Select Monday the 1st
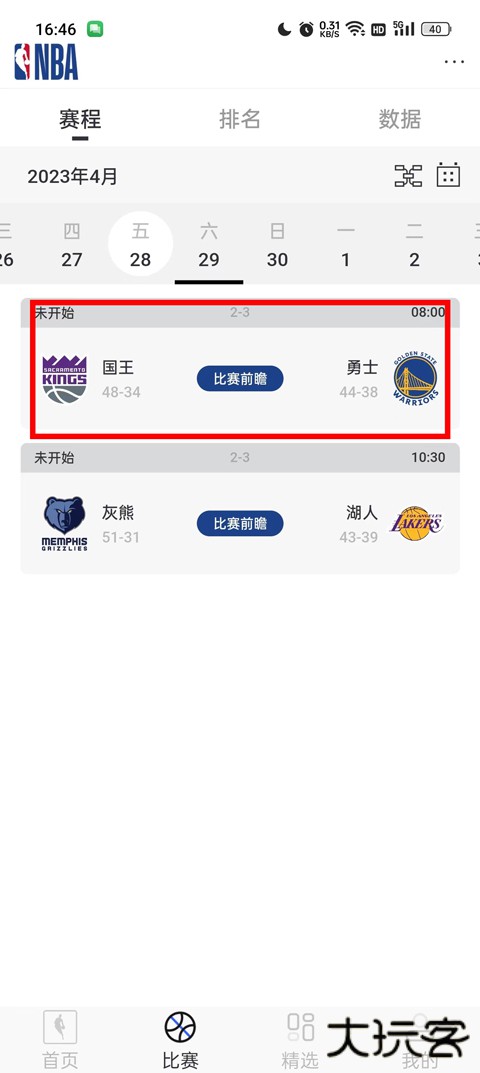The width and height of the screenshot is (480, 1073). coord(346,246)
